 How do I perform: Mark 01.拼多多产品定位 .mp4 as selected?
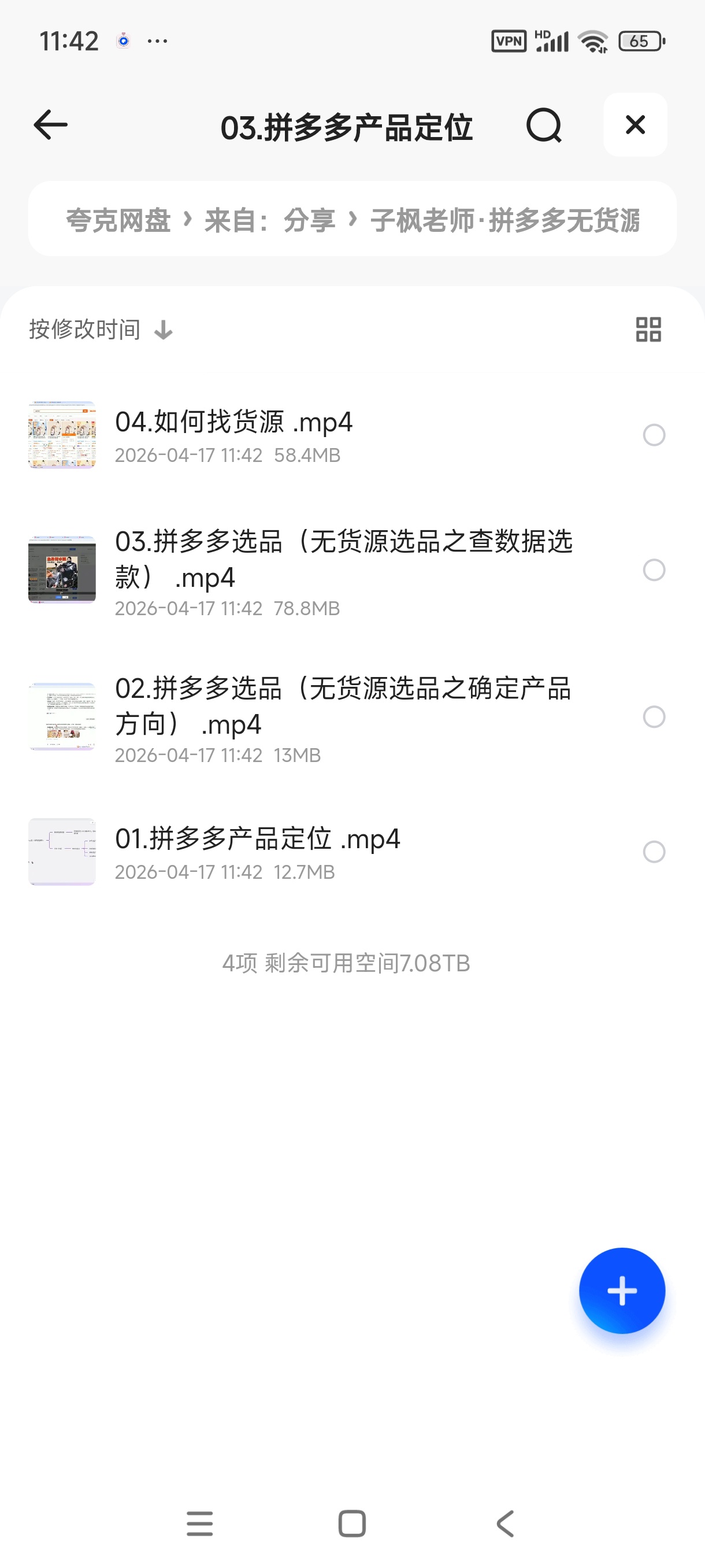654,852
